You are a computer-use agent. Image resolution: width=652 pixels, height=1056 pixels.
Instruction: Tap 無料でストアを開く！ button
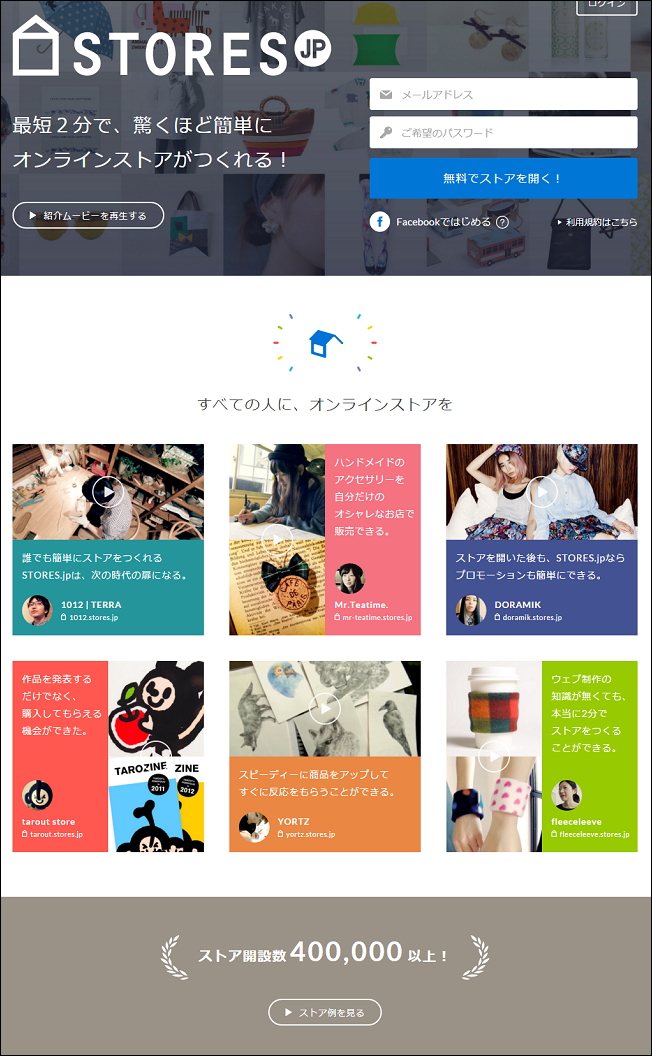pyautogui.click(x=503, y=178)
